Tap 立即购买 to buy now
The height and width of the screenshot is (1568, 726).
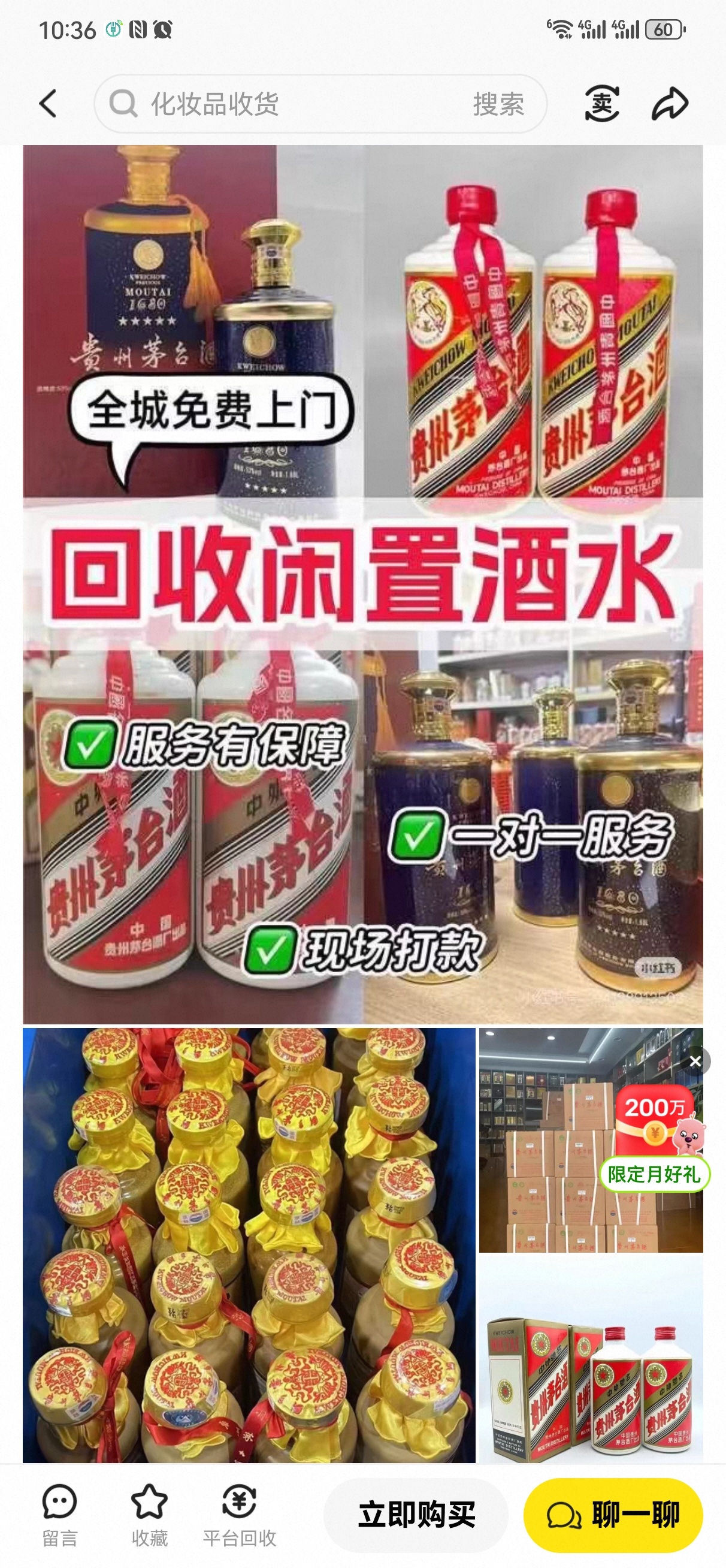click(416, 1515)
